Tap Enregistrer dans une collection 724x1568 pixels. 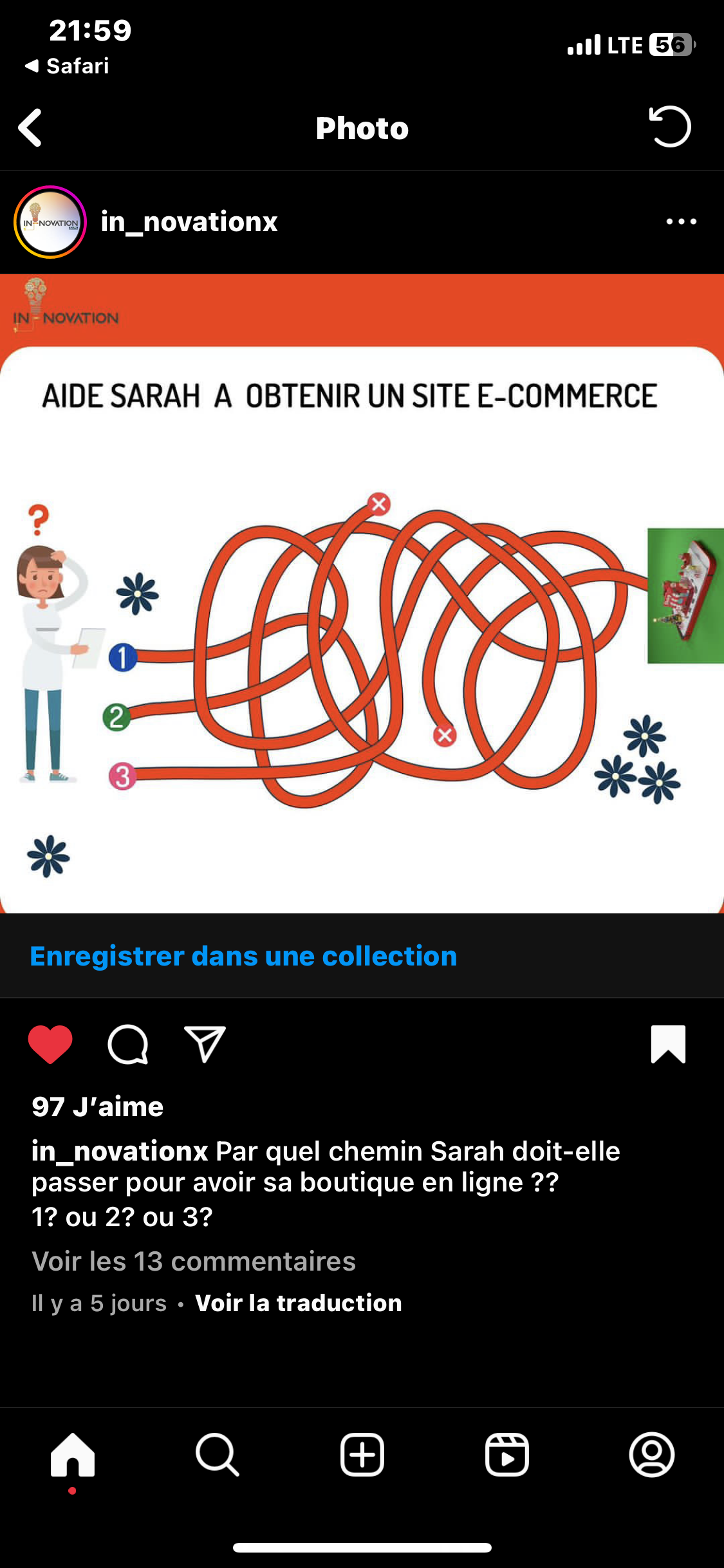pos(243,956)
